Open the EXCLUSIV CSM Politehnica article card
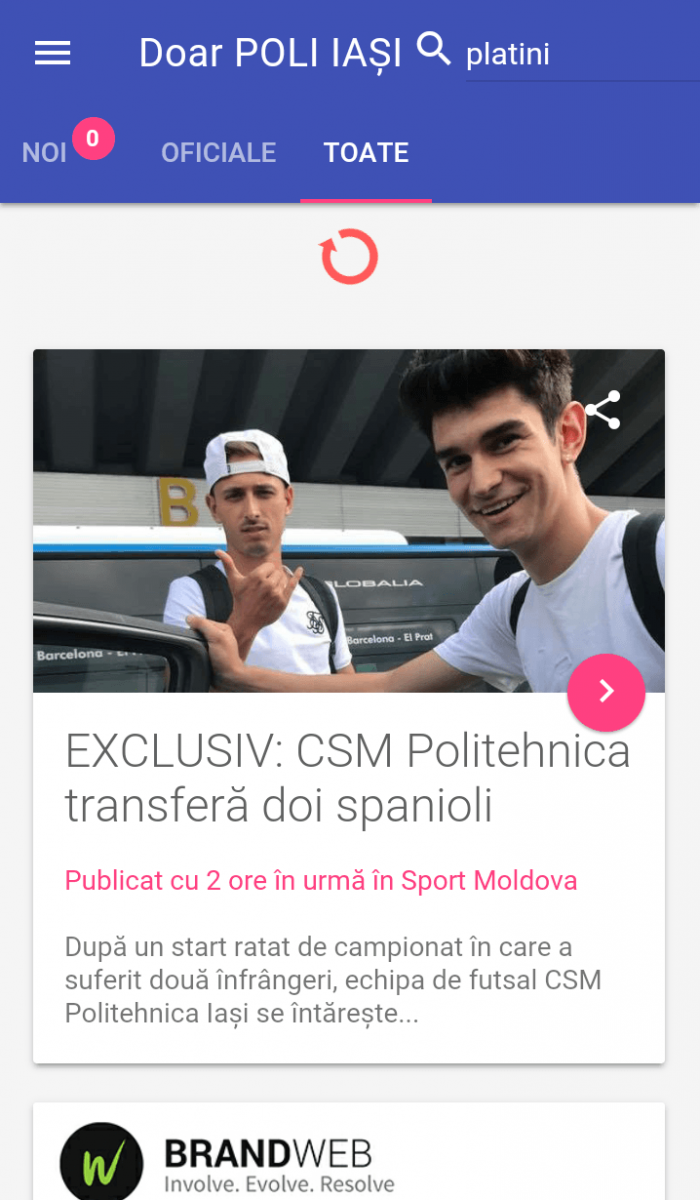 [x=348, y=780]
